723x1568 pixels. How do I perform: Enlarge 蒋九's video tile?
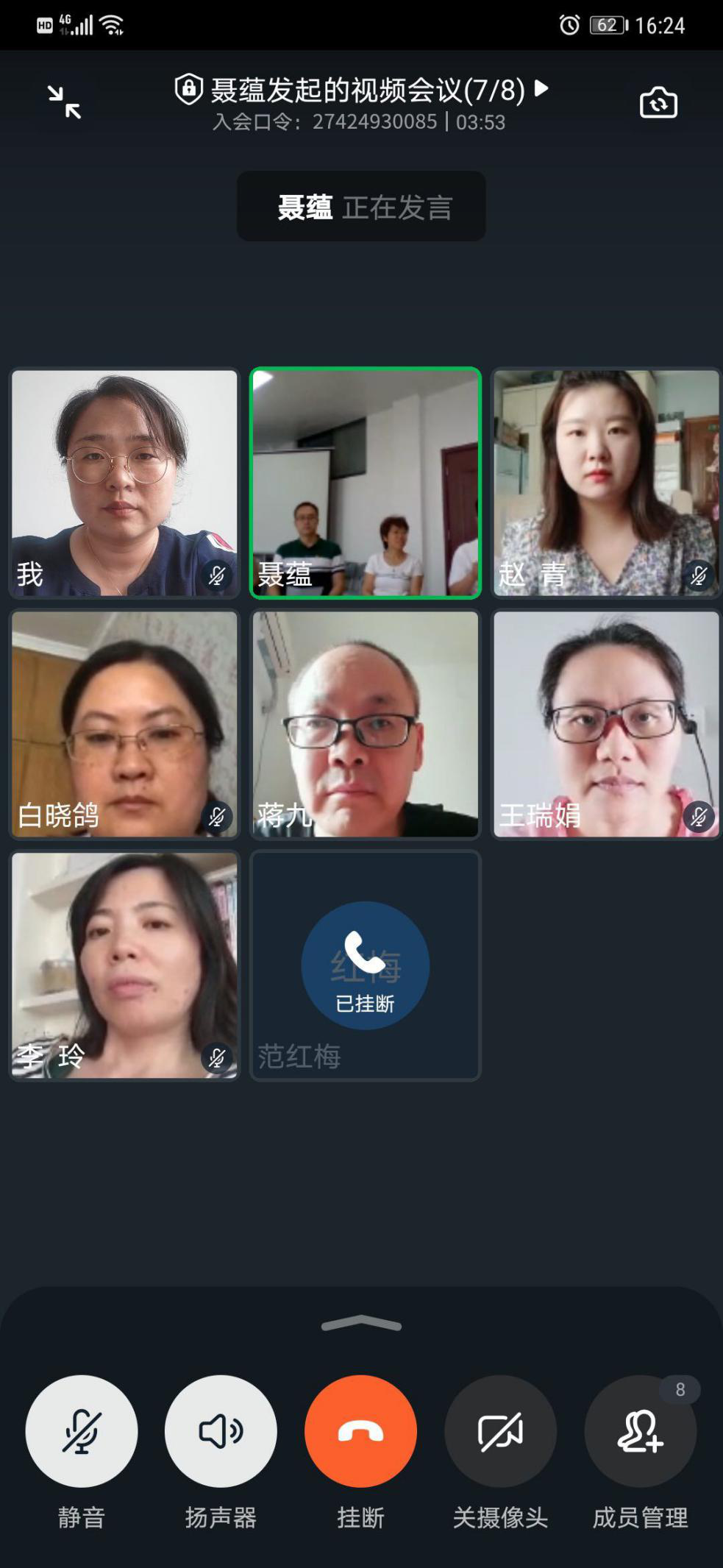click(366, 724)
